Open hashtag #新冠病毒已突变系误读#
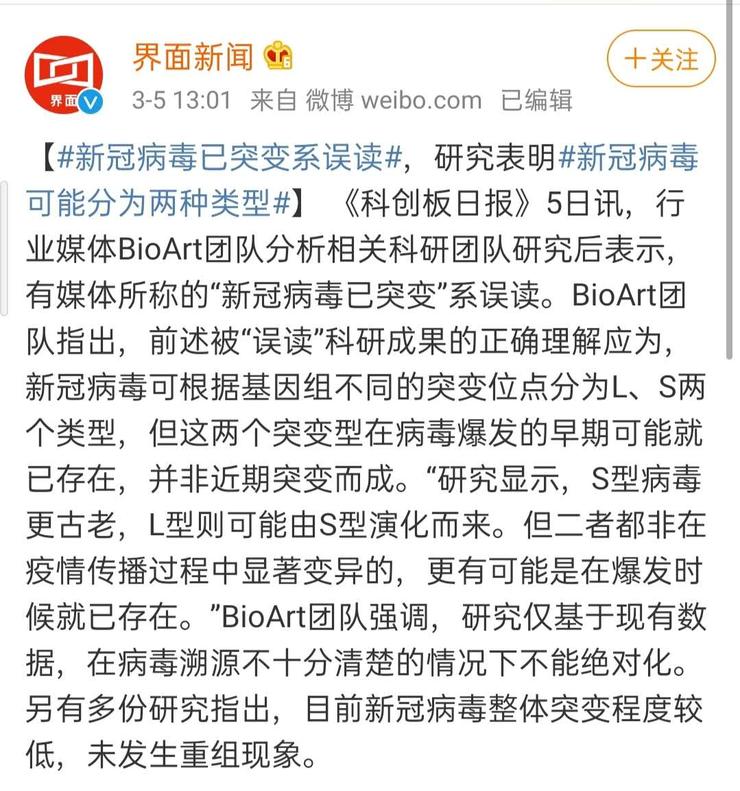This screenshot has width=740, height=791. point(229,158)
